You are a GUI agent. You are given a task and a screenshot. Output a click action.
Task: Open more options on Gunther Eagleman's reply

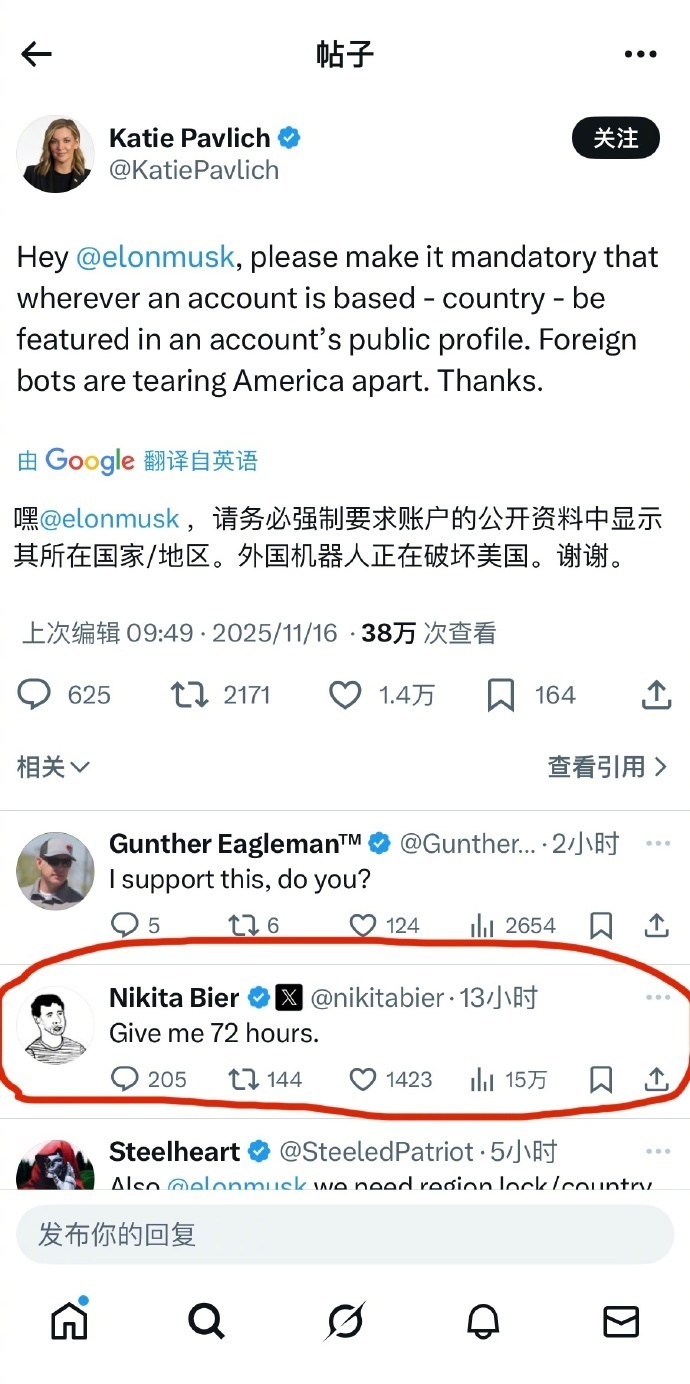point(657,844)
